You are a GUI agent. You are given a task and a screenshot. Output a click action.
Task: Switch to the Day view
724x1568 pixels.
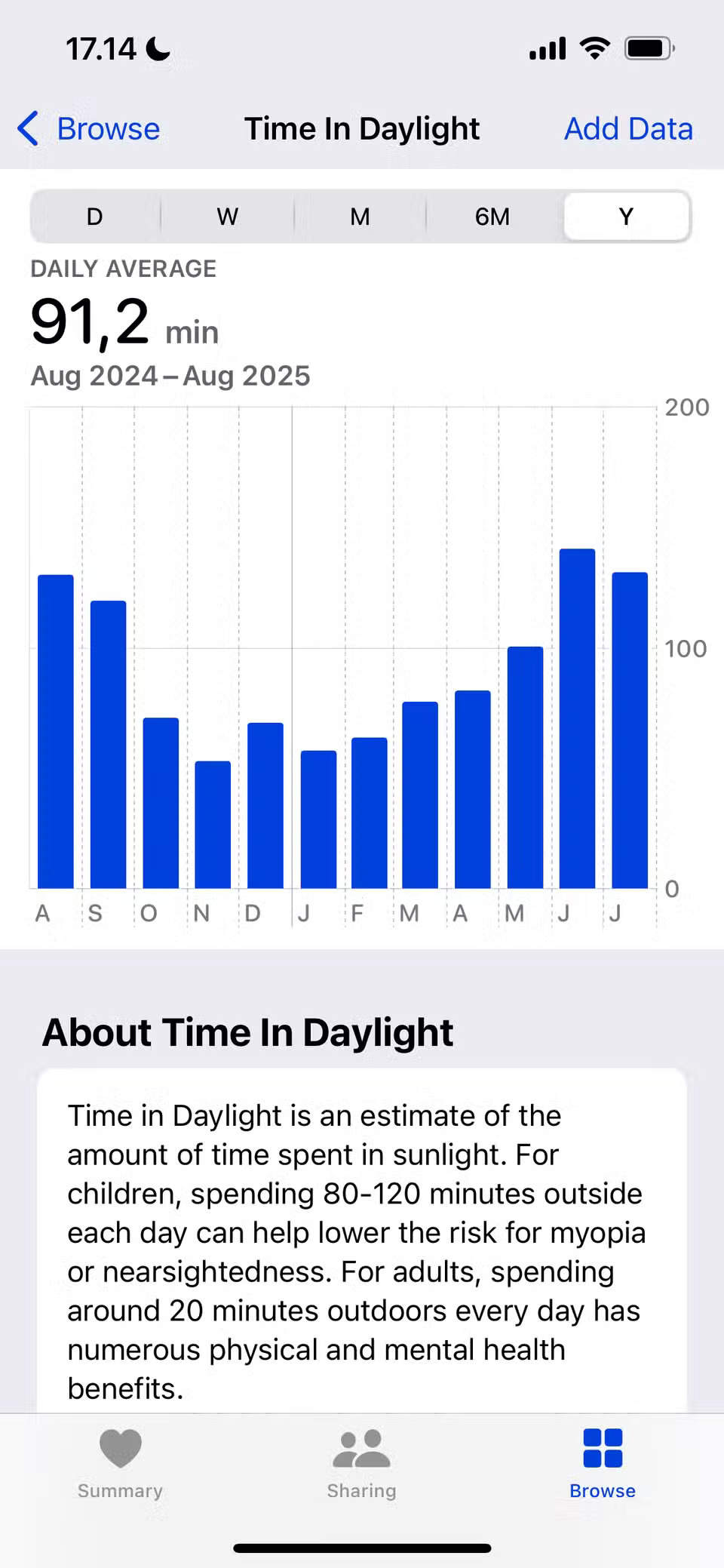(94, 216)
